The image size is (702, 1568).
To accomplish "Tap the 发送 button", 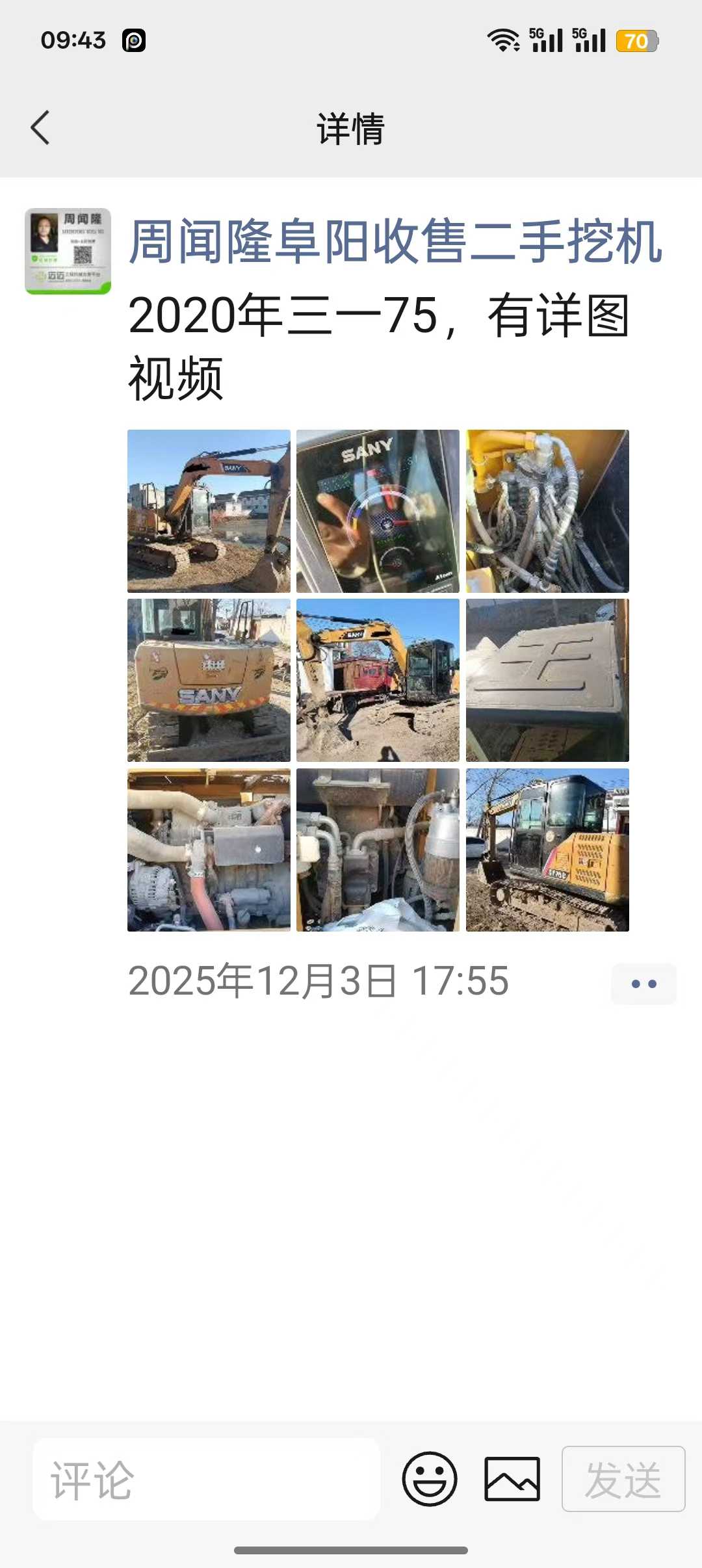I will 623,1479.
